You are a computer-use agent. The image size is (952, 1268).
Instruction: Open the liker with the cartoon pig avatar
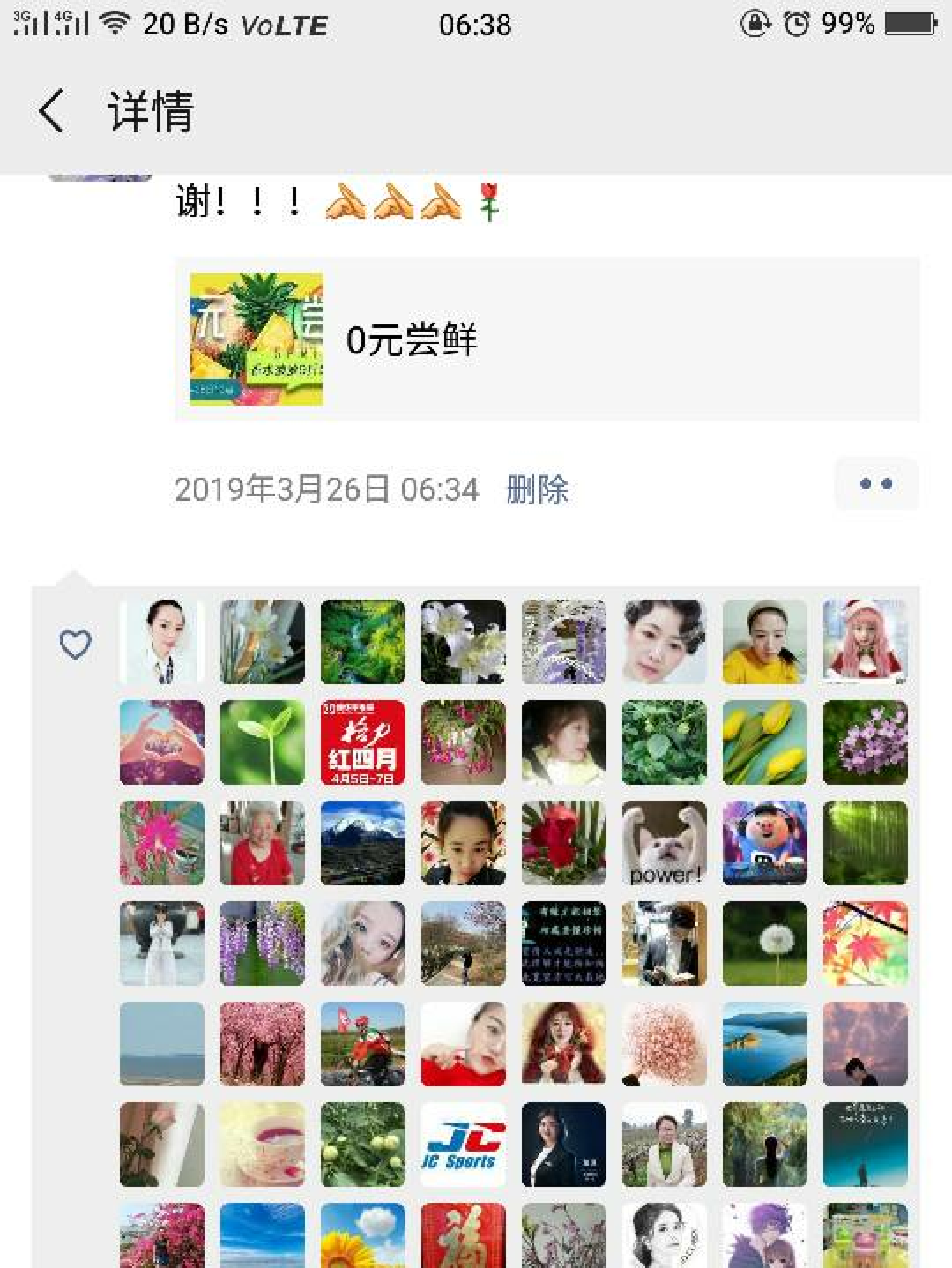click(x=765, y=843)
